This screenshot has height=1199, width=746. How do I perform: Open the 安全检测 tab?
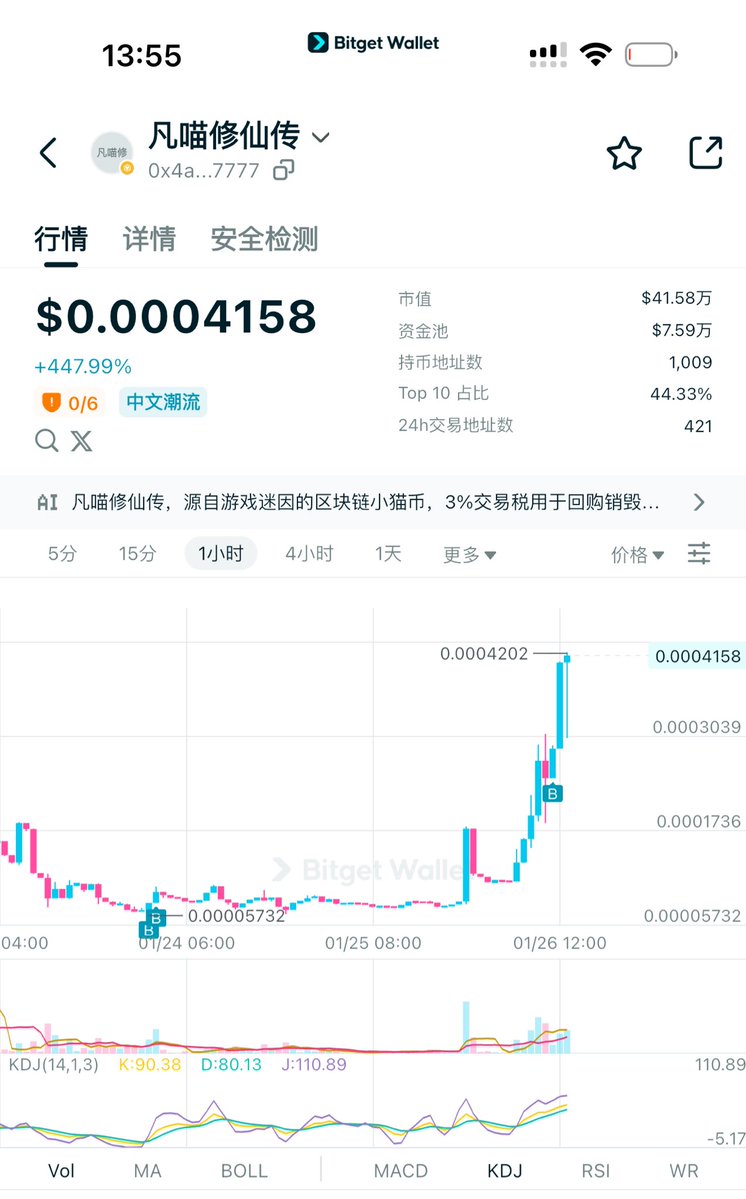coord(264,239)
